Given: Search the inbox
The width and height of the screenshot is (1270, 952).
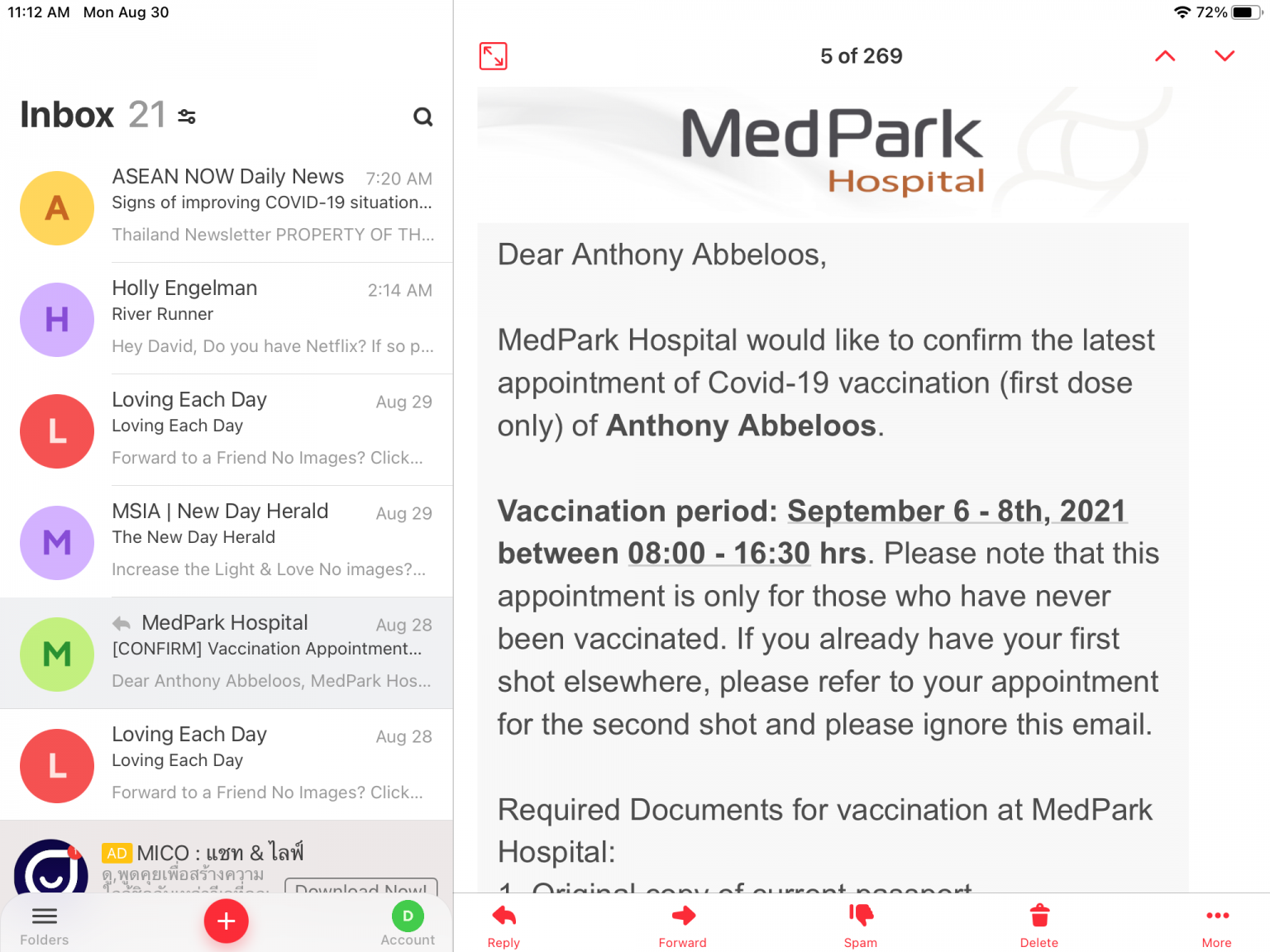Looking at the screenshot, I should (423, 117).
